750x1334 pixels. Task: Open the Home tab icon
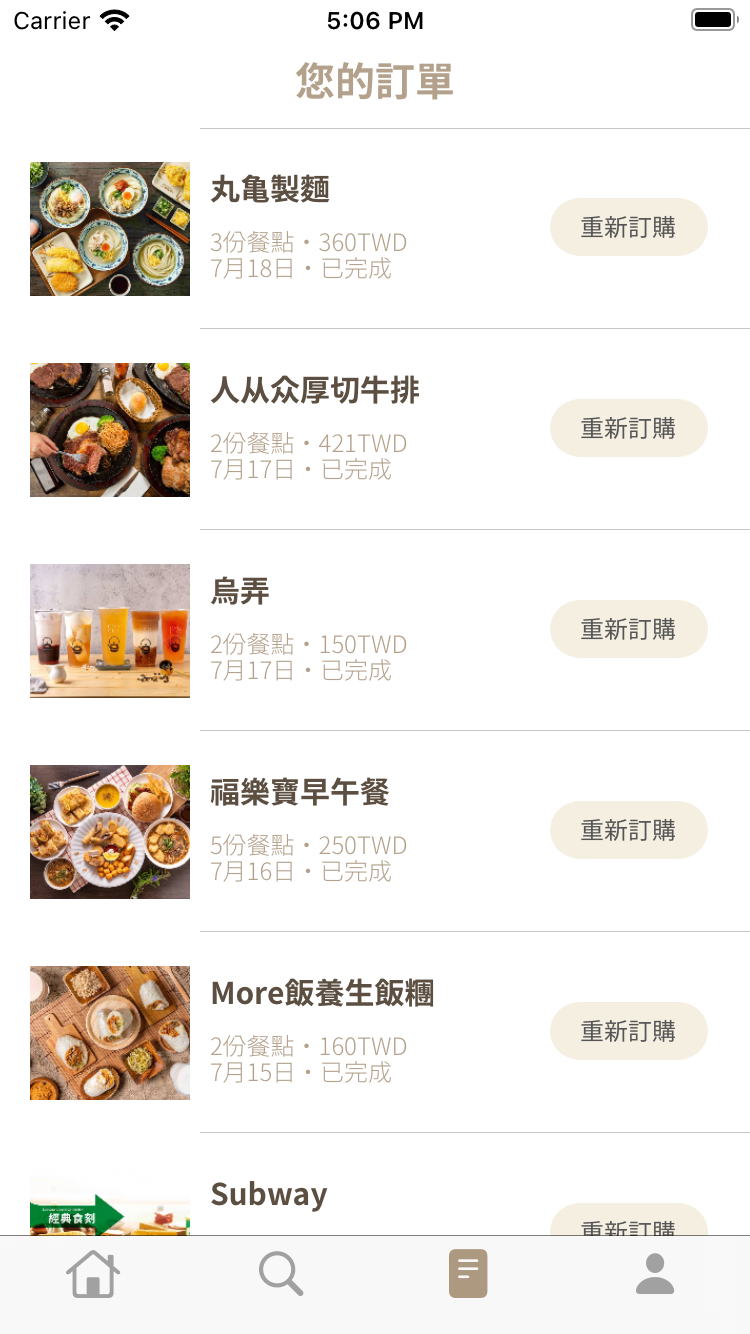point(92,1273)
